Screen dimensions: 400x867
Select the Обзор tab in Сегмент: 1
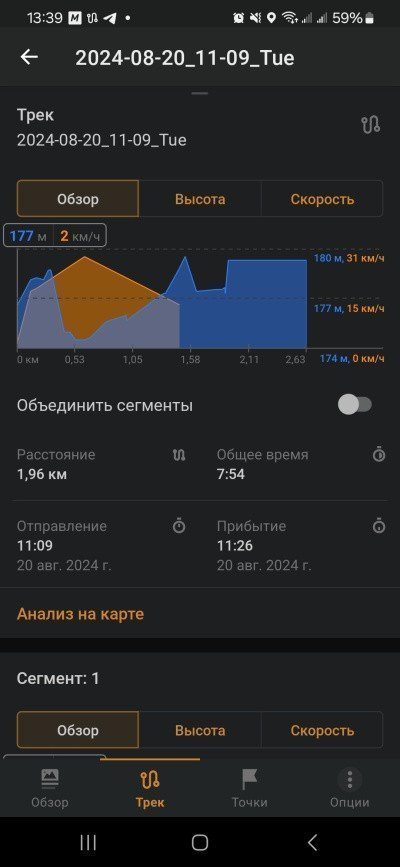[78, 730]
